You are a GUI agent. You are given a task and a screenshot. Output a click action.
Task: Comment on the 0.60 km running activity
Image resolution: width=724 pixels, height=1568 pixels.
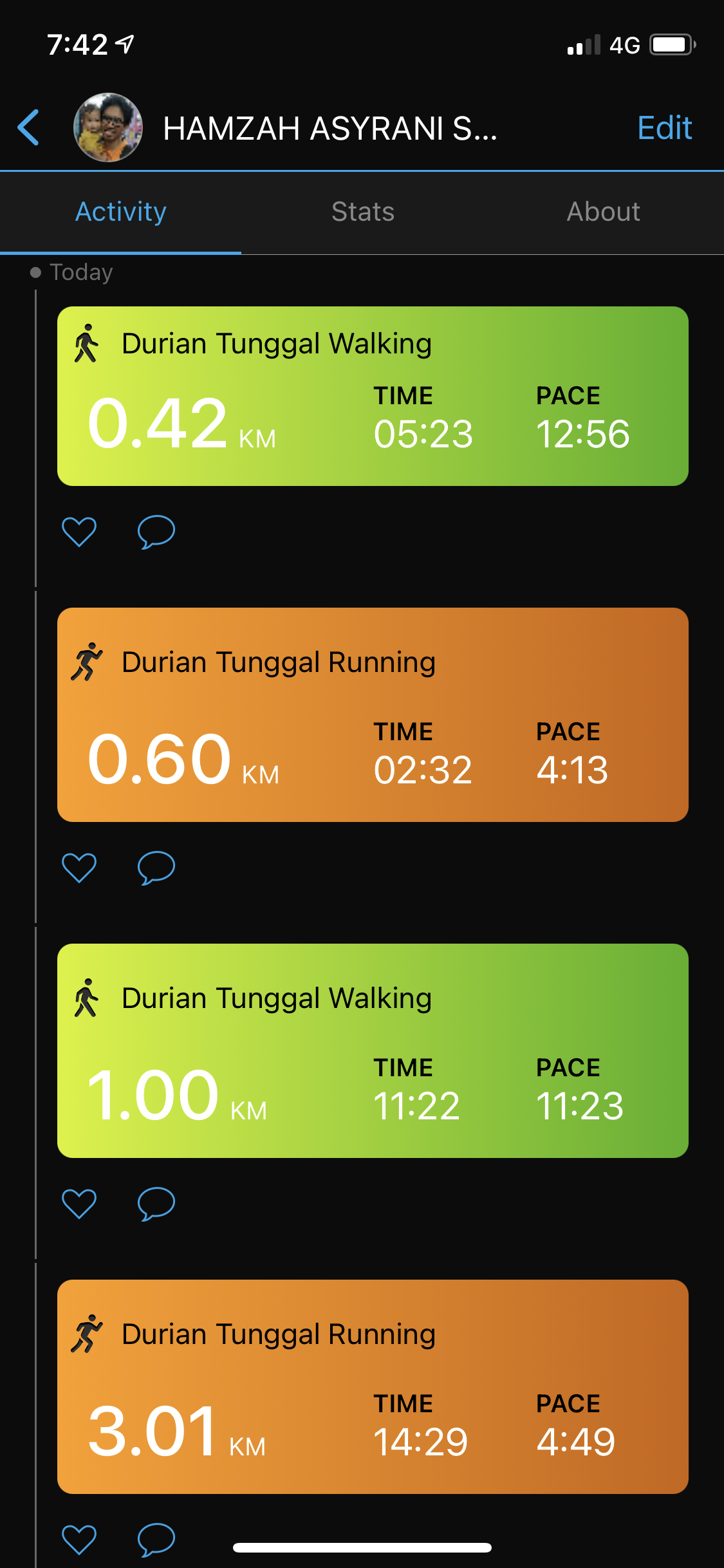click(x=156, y=868)
